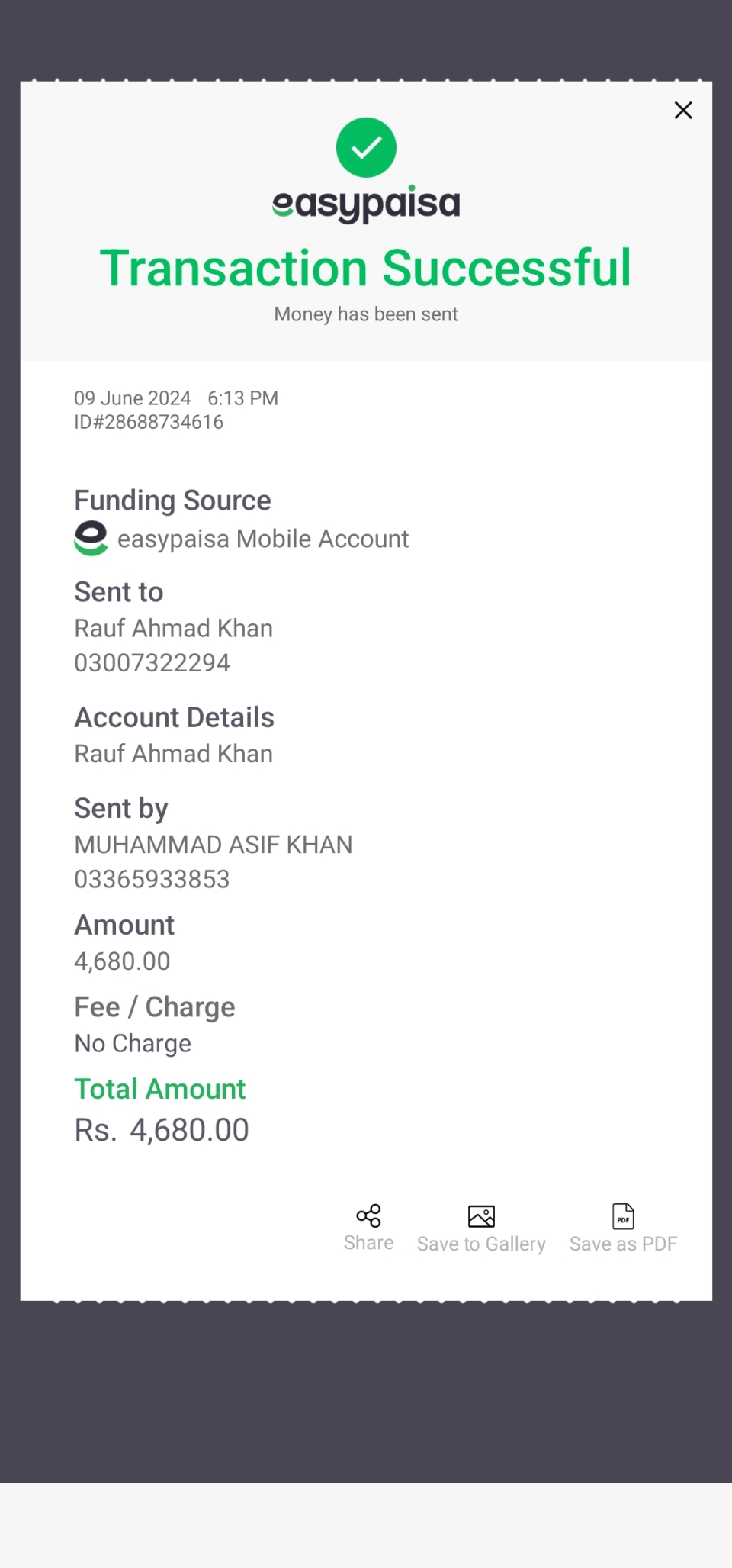Close the transaction receipt

point(683,111)
